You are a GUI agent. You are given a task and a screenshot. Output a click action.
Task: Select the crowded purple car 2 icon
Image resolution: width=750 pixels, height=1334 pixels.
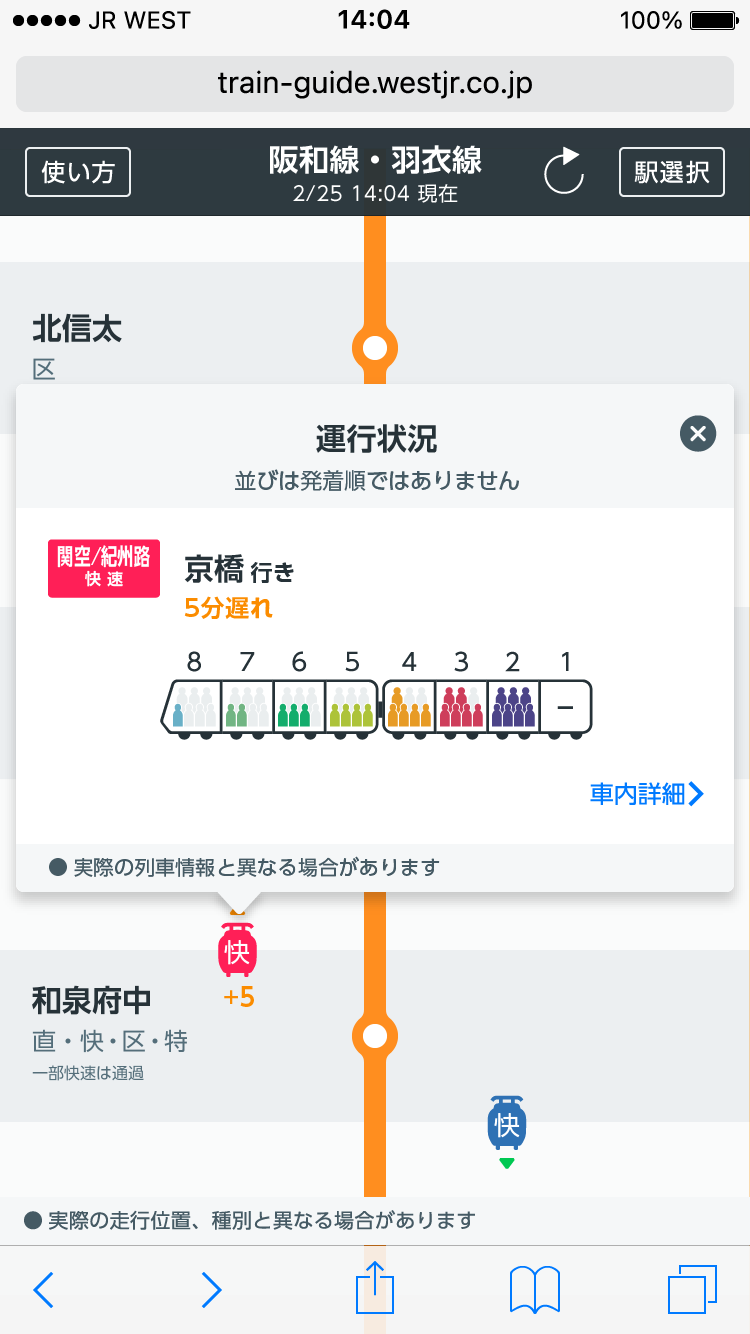click(513, 705)
